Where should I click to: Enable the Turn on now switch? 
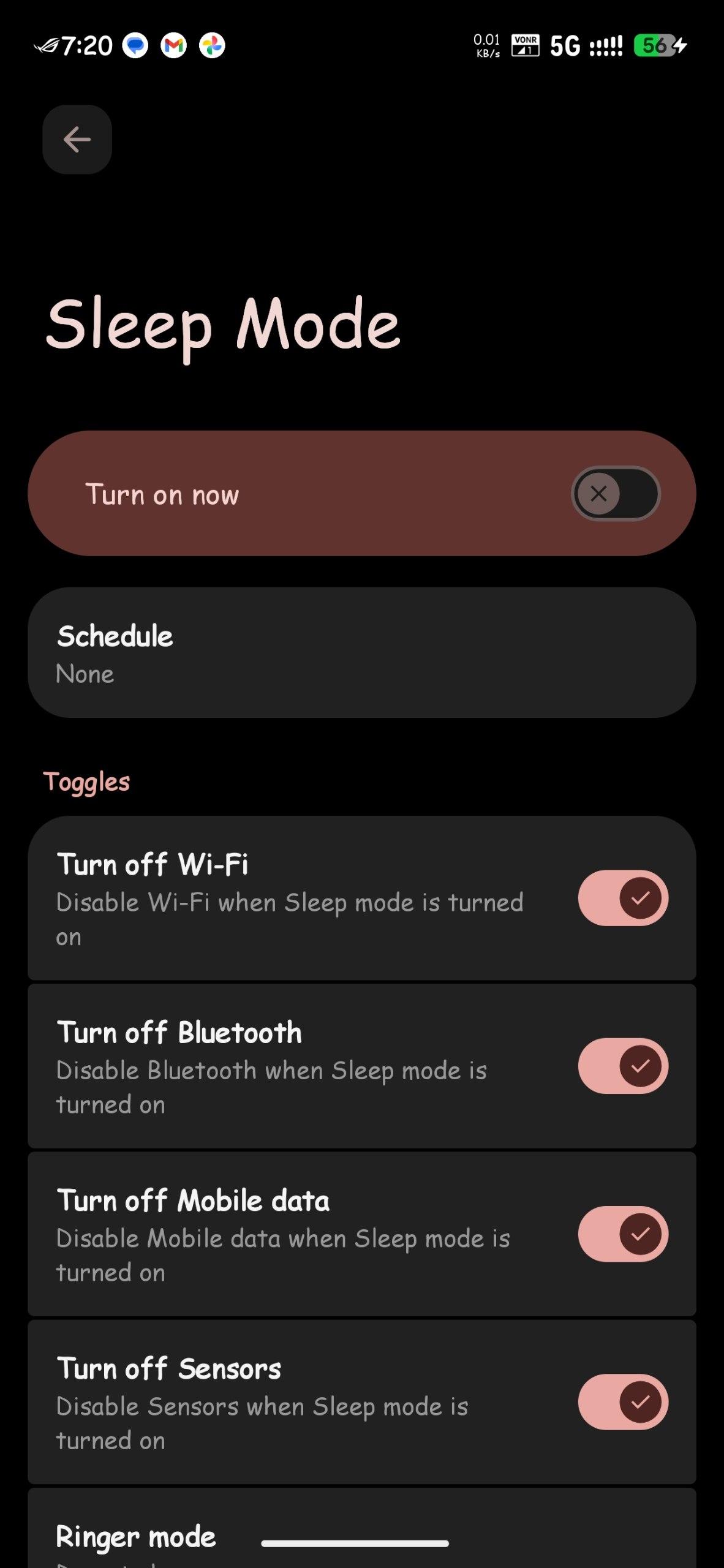pyautogui.click(x=616, y=494)
